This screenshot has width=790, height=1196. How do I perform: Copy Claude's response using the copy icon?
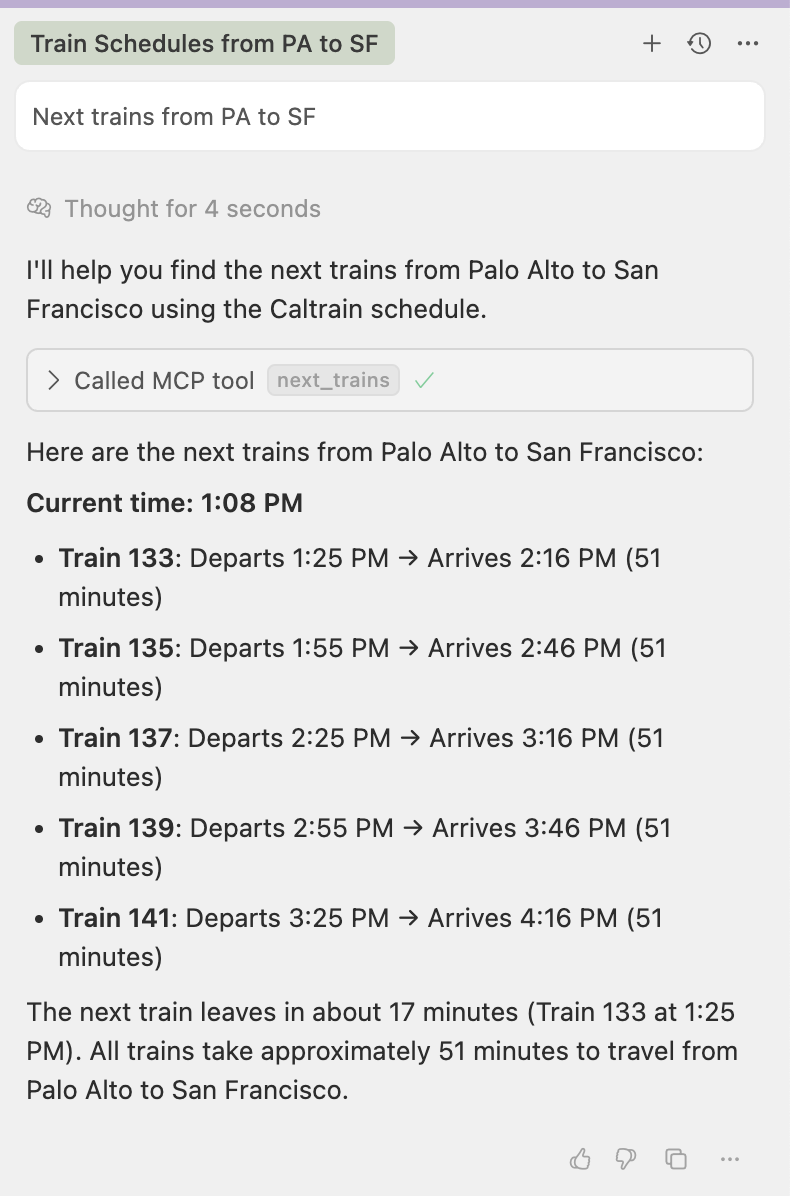tap(676, 1158)
